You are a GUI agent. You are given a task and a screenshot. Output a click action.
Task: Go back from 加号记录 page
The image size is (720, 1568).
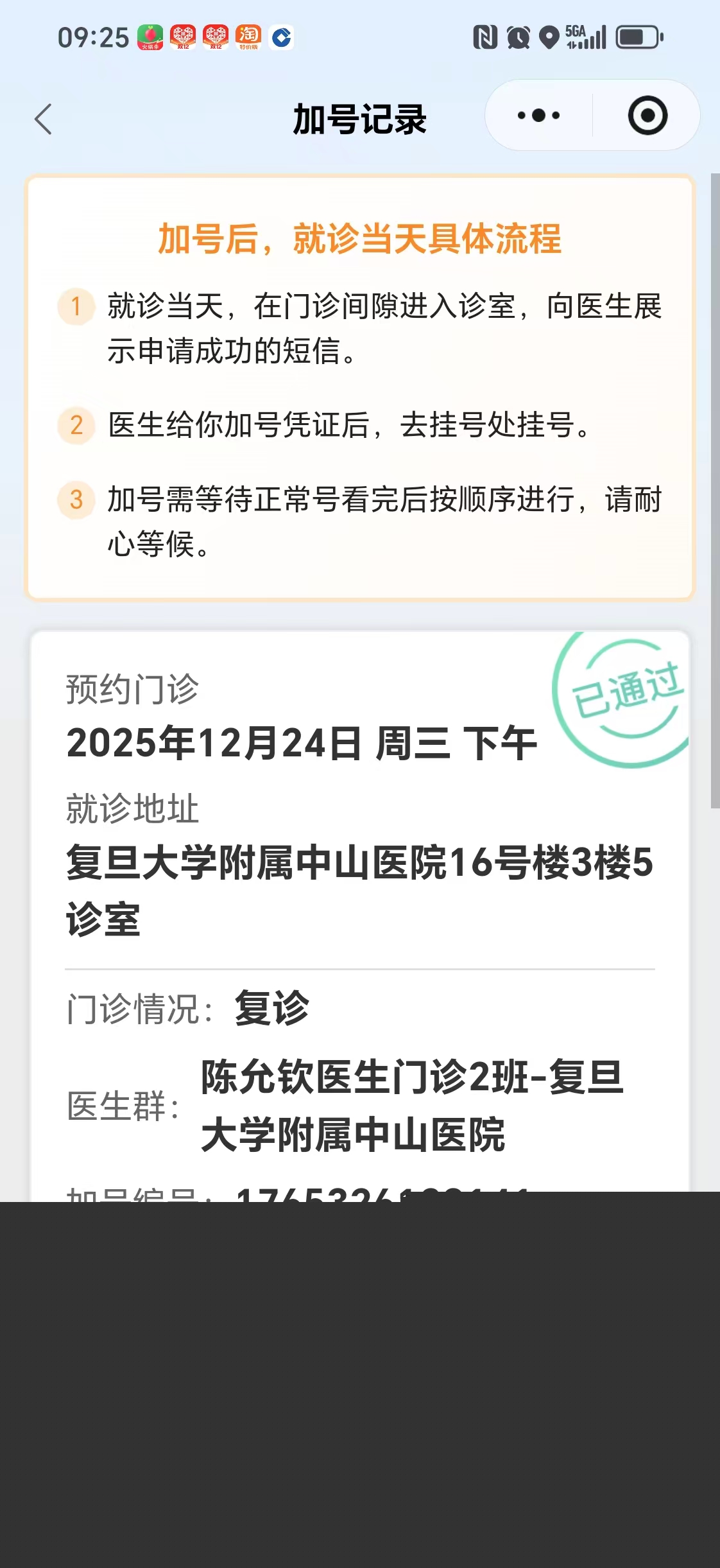(44, 119)
